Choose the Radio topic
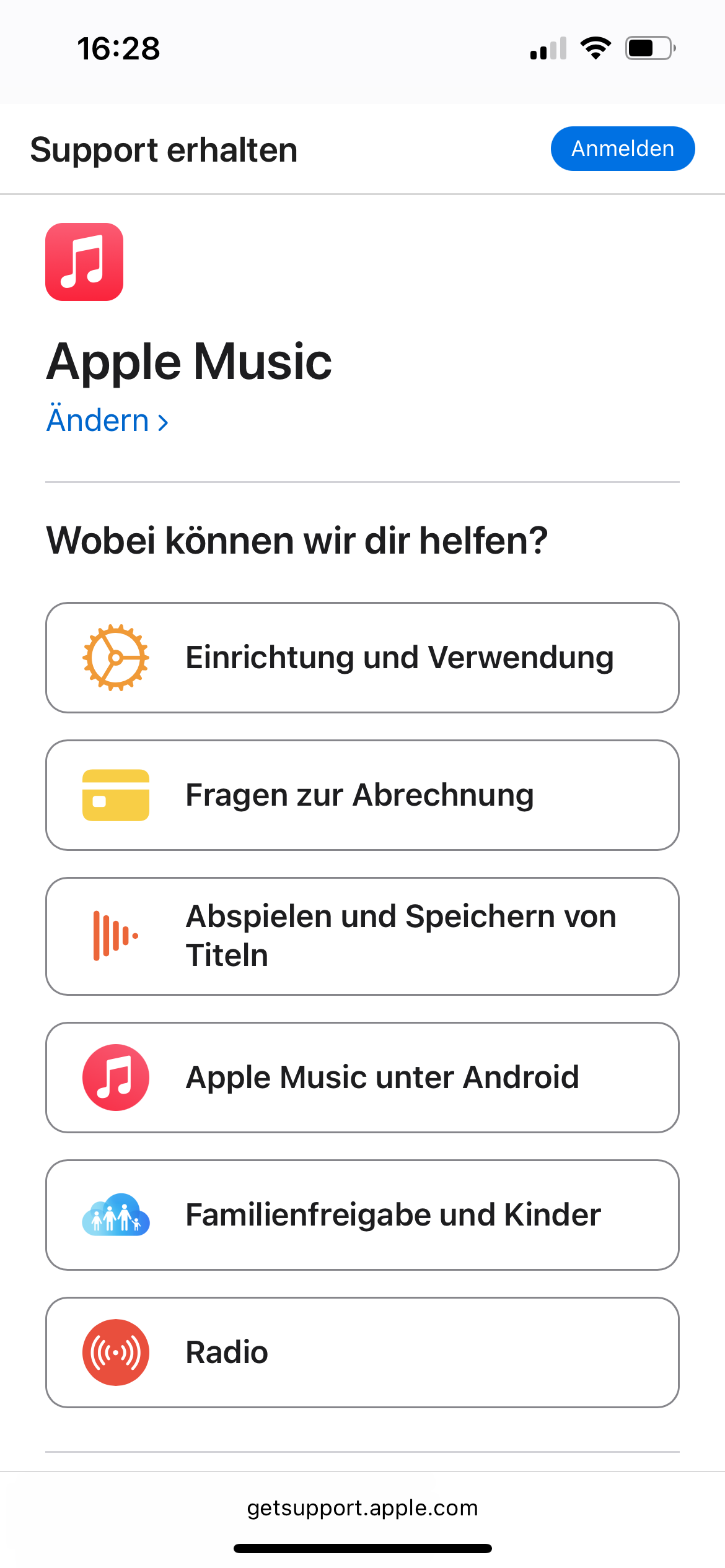725x1568 pixels. 362,1352
